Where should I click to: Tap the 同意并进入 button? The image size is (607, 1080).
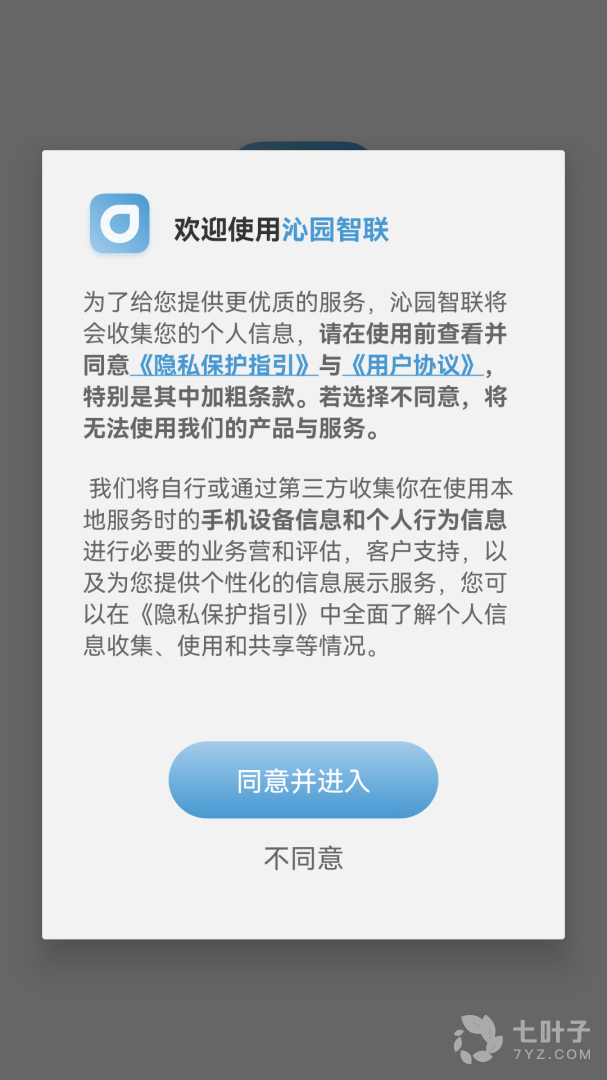(x=303, y=781)
